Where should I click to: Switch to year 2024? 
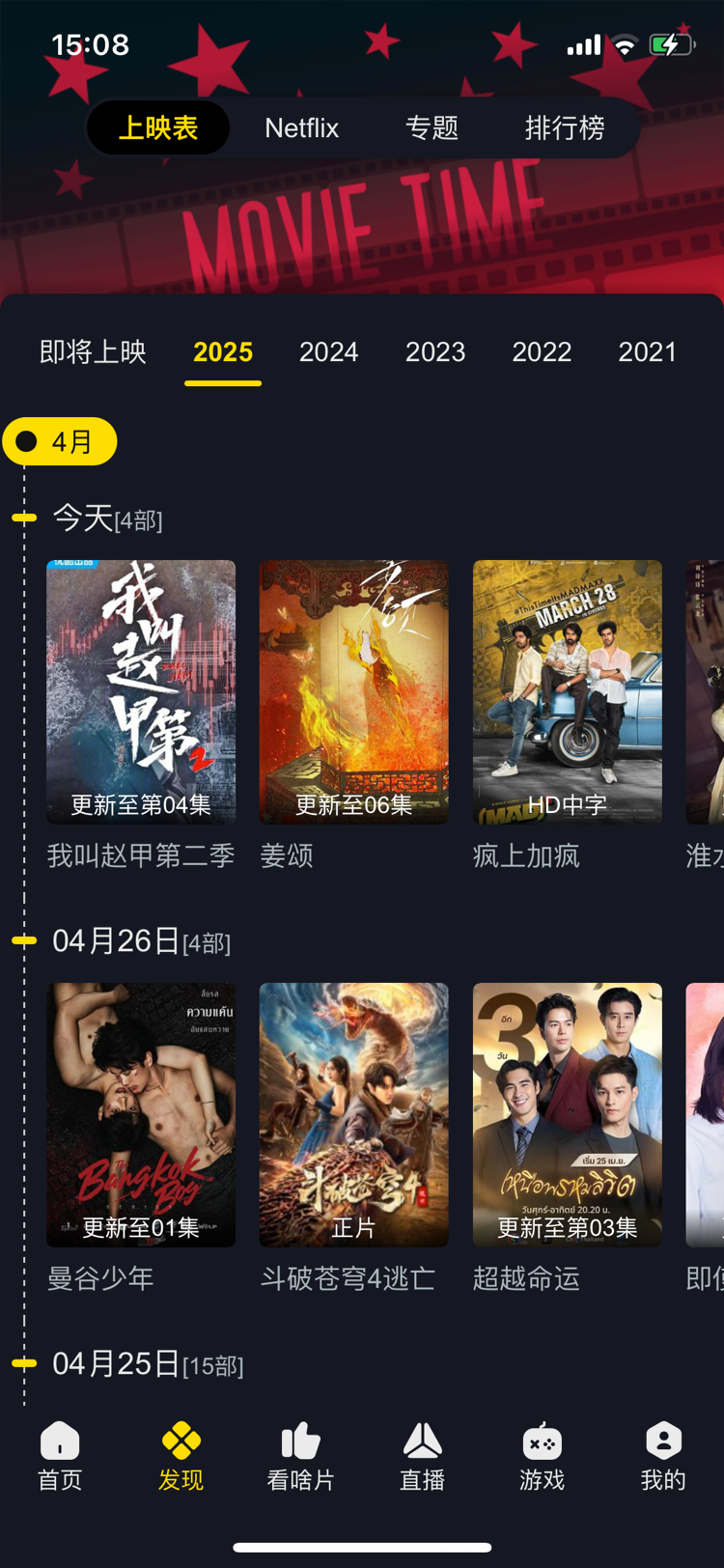pyautogui.click(x=329, y=351)
